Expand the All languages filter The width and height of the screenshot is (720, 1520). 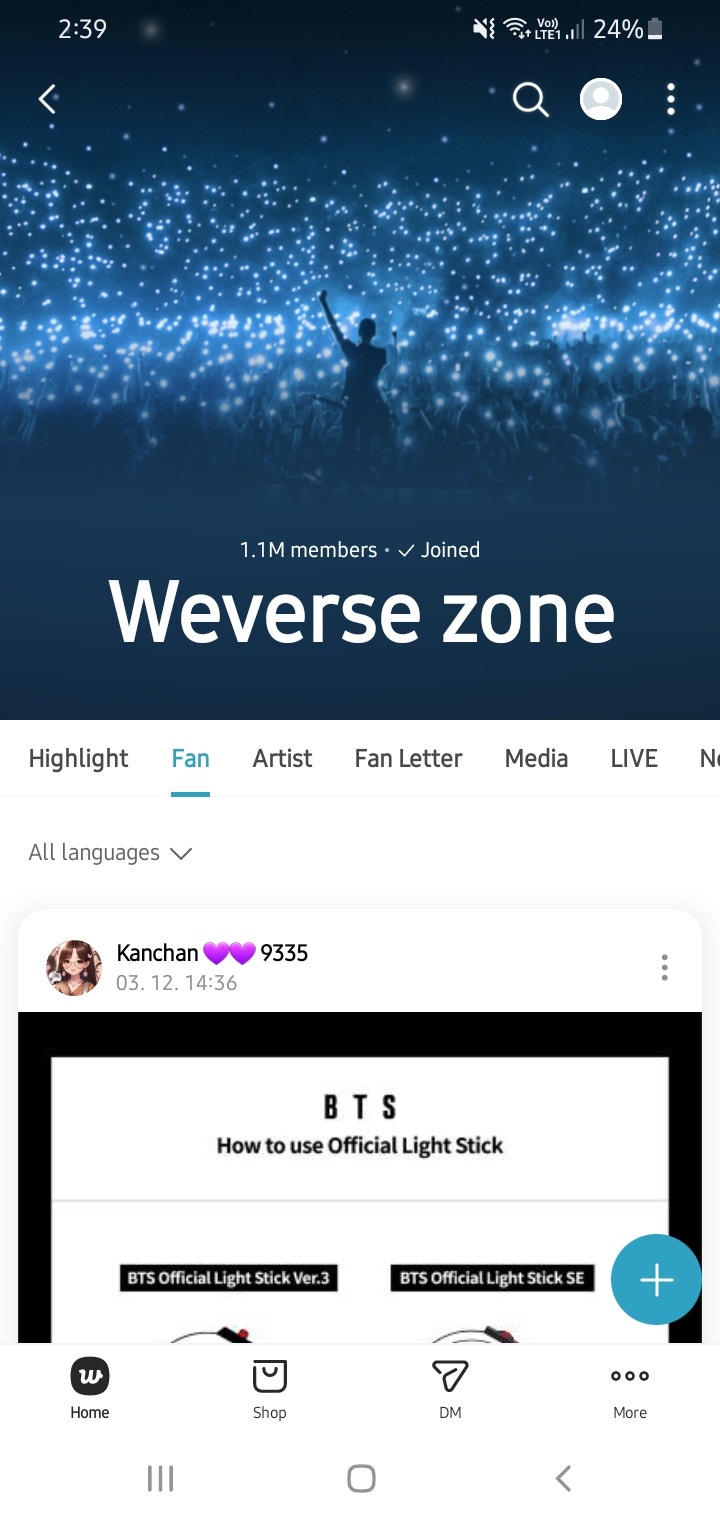[111, 853]
